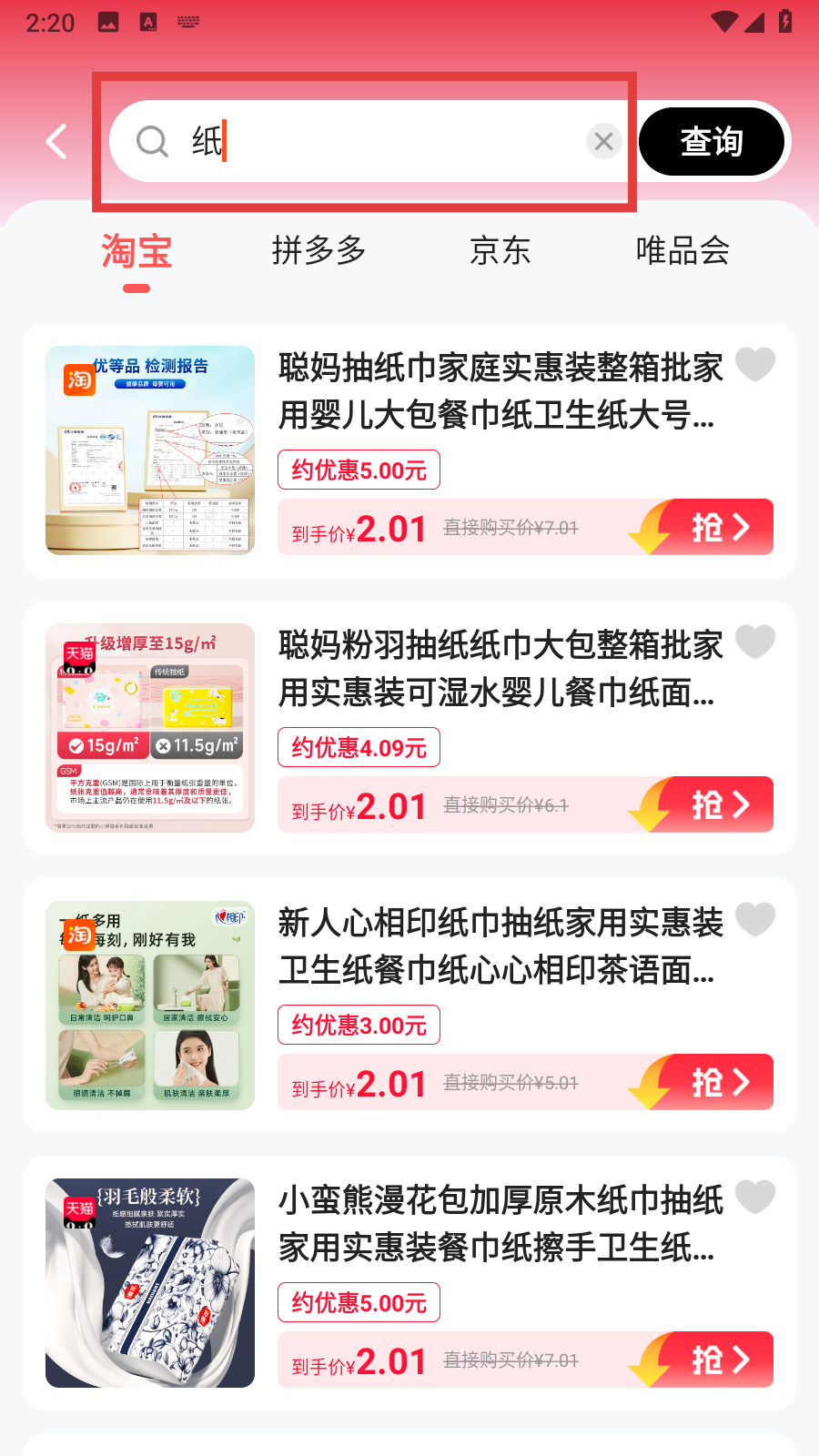This screenshot has width=819, height=1456.
Task: Clear the search text
Action: [x=603, y=141]
